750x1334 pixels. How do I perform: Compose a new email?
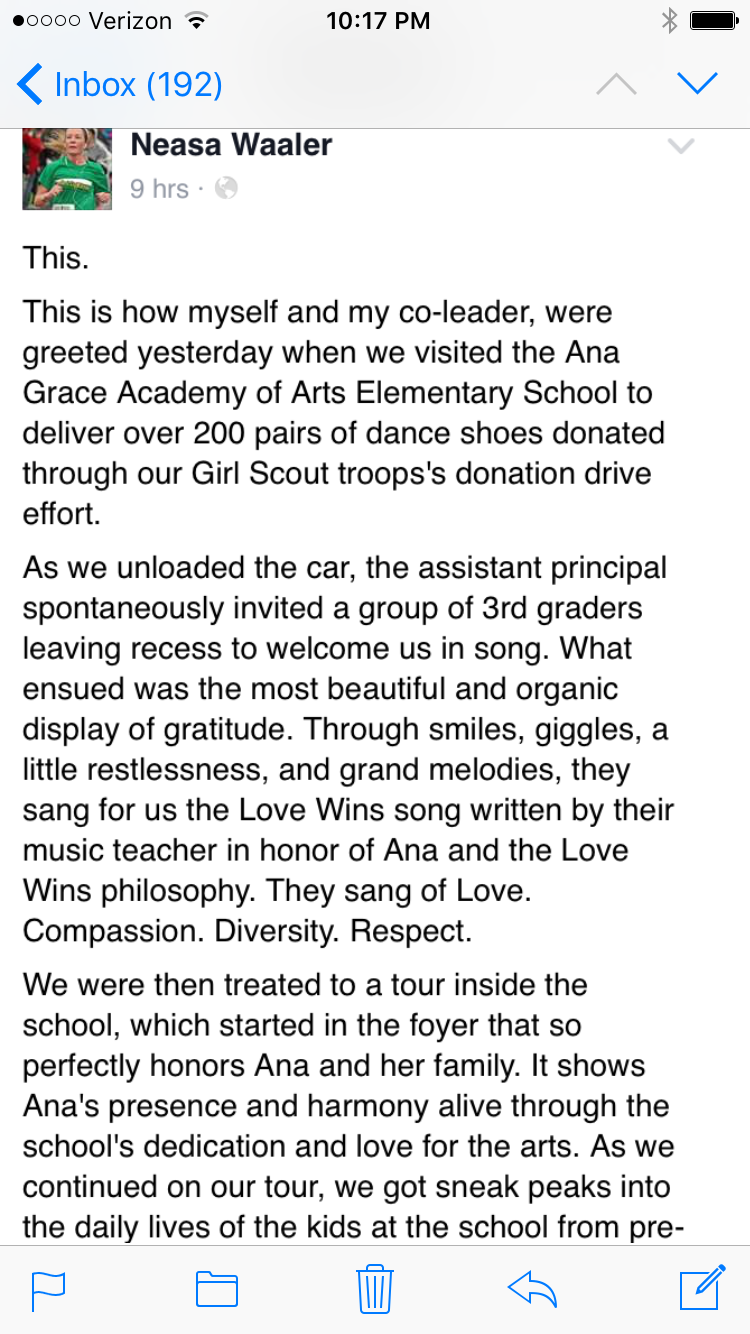pos(702,1289)
